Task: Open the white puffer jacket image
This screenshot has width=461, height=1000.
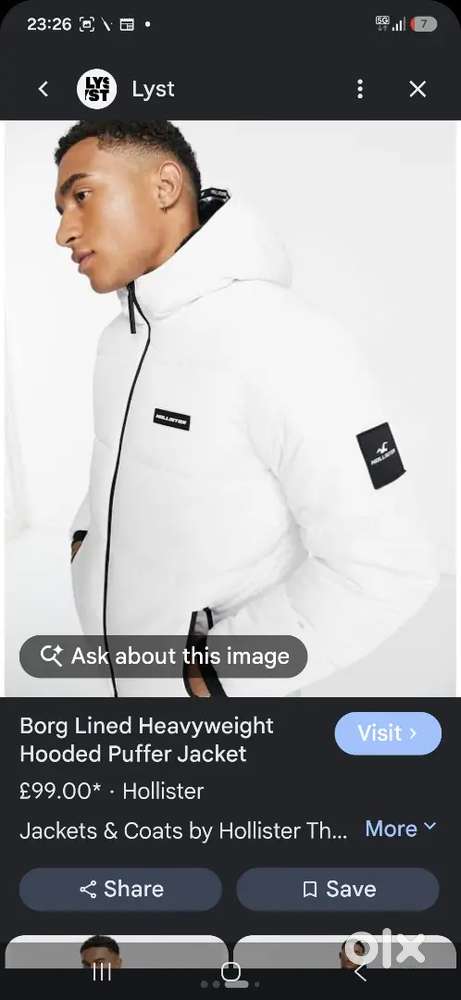Action: pos(231,408)
